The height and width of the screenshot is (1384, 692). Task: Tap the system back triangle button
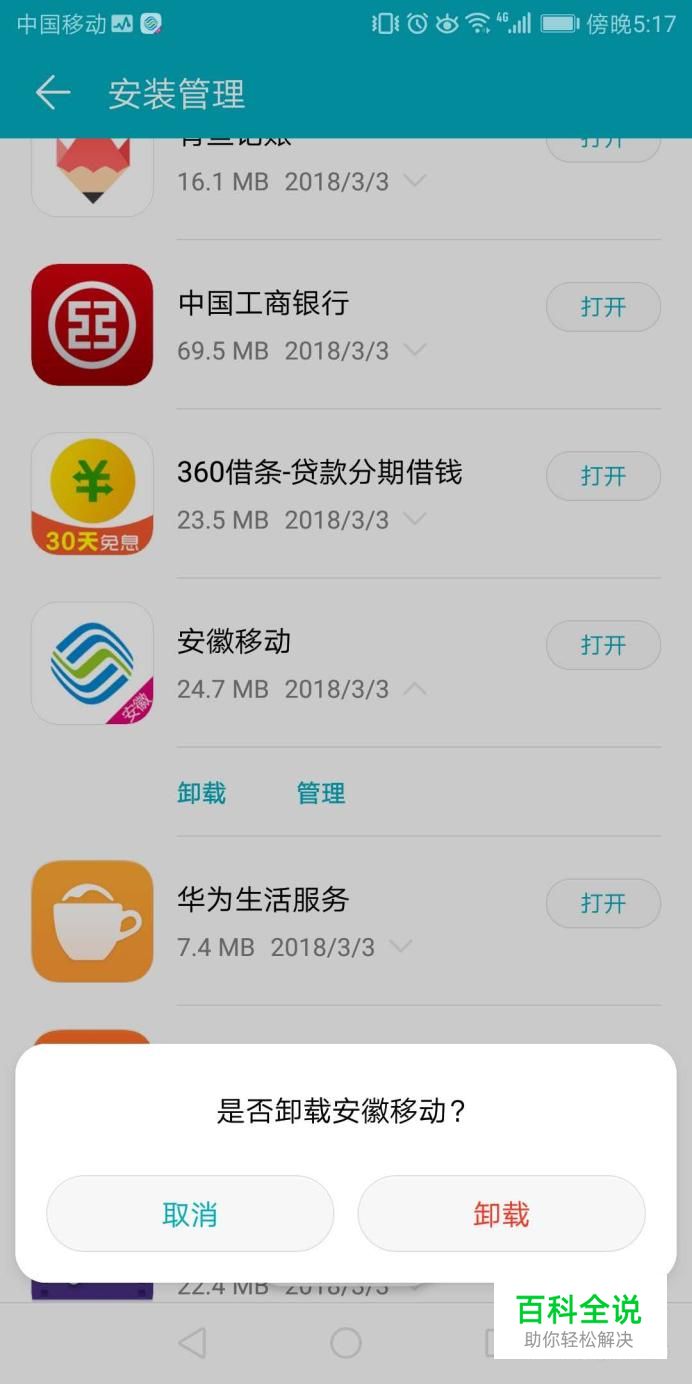click(x=191, y=1342)
